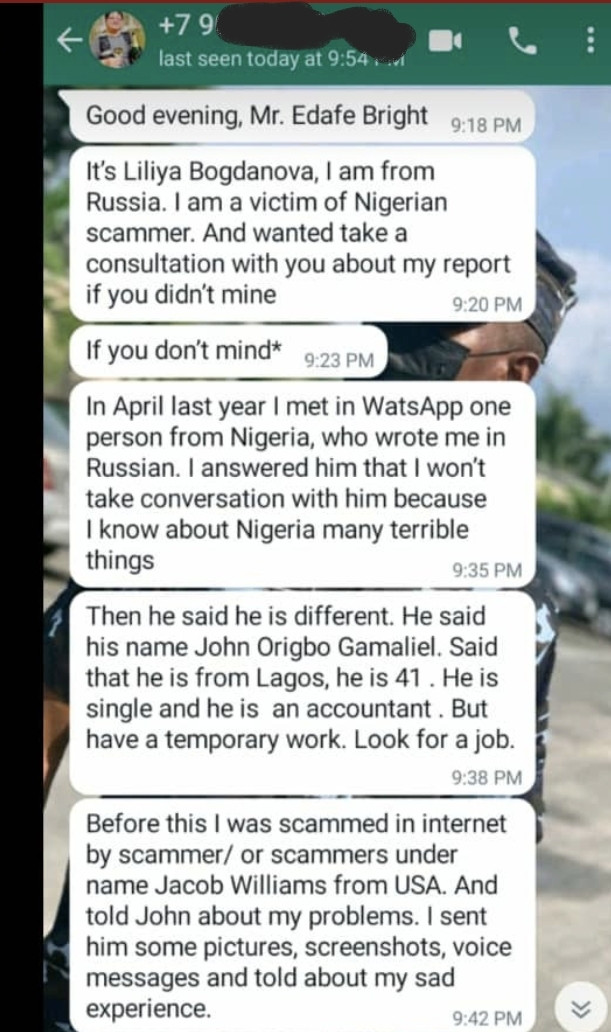The width and height of the screenshot is (611, 1032).
Task: Start a voice call
Action: 521,40
